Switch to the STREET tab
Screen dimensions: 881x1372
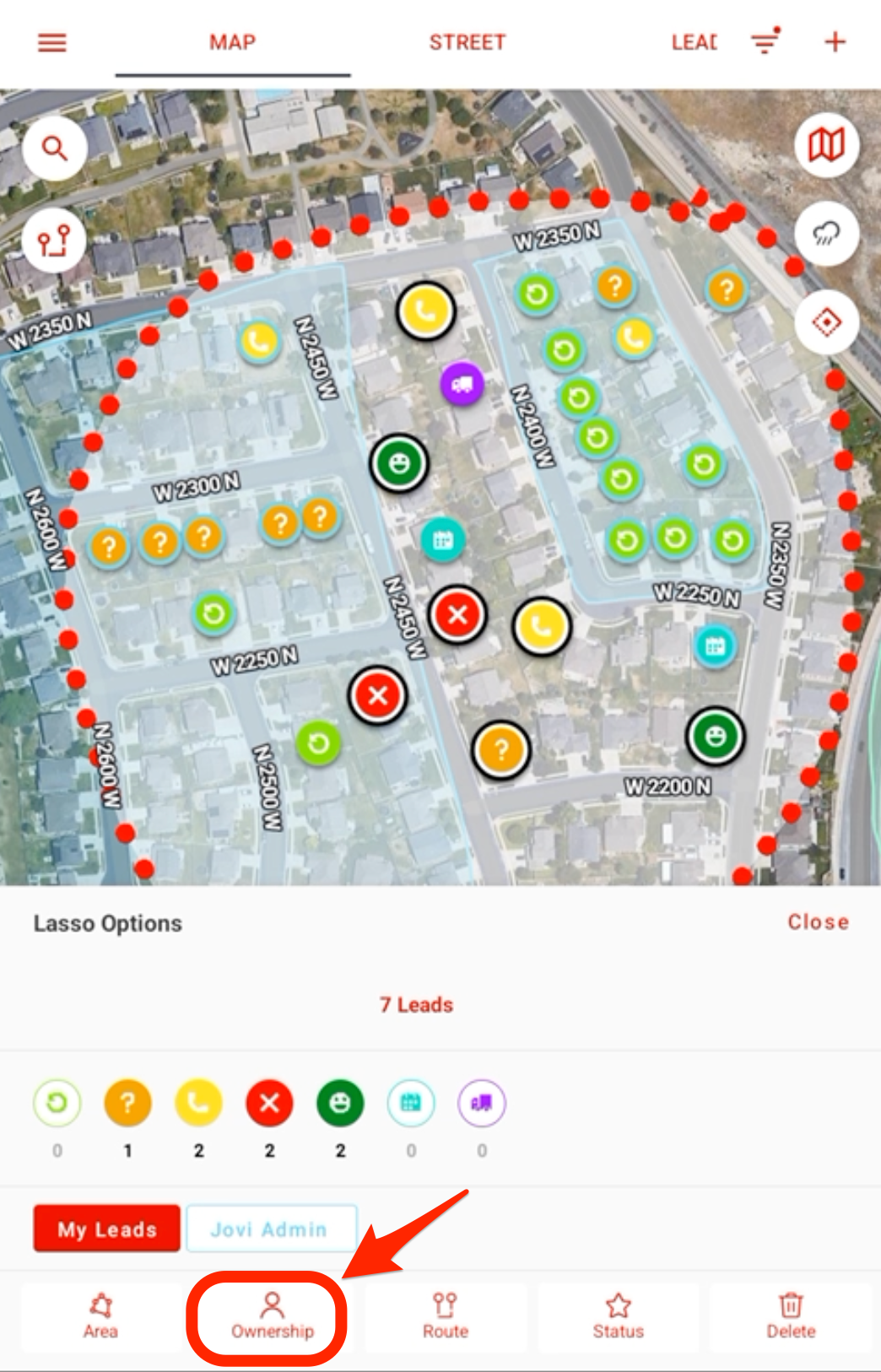point(467,42)
